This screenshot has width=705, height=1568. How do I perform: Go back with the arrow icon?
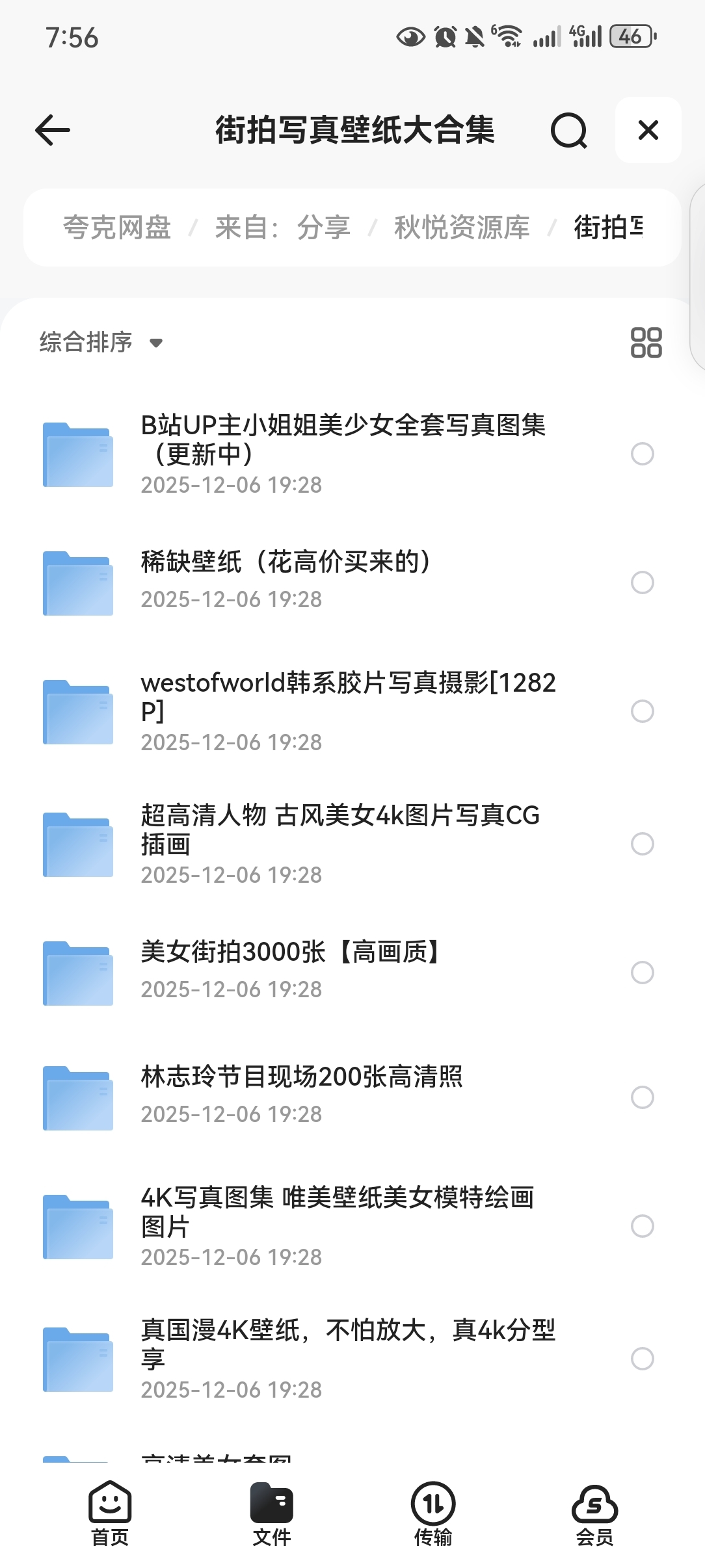(53, 130)
